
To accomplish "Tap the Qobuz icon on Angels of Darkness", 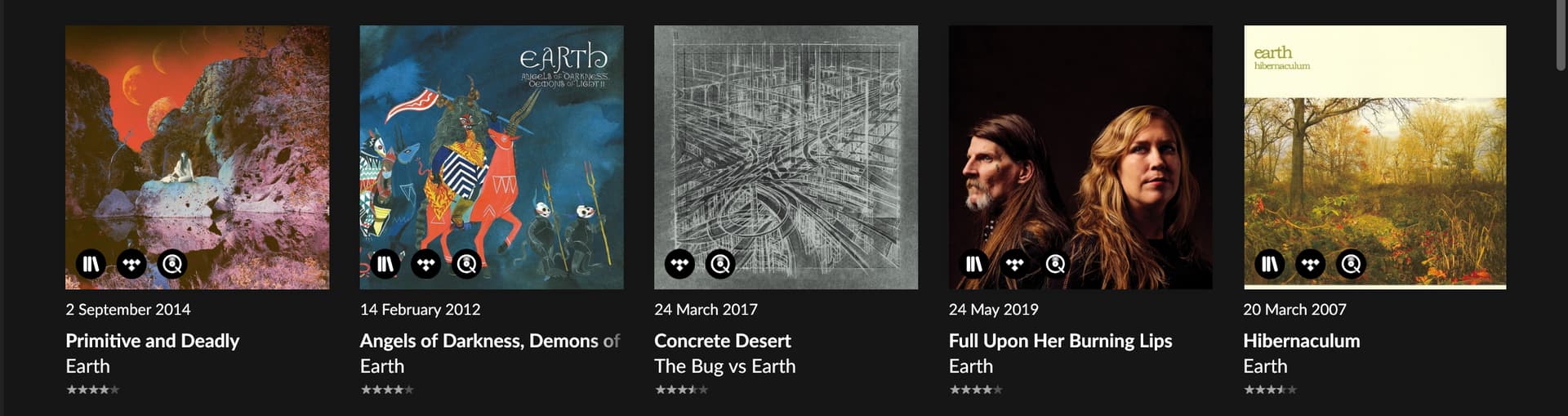I will (466, 264).
